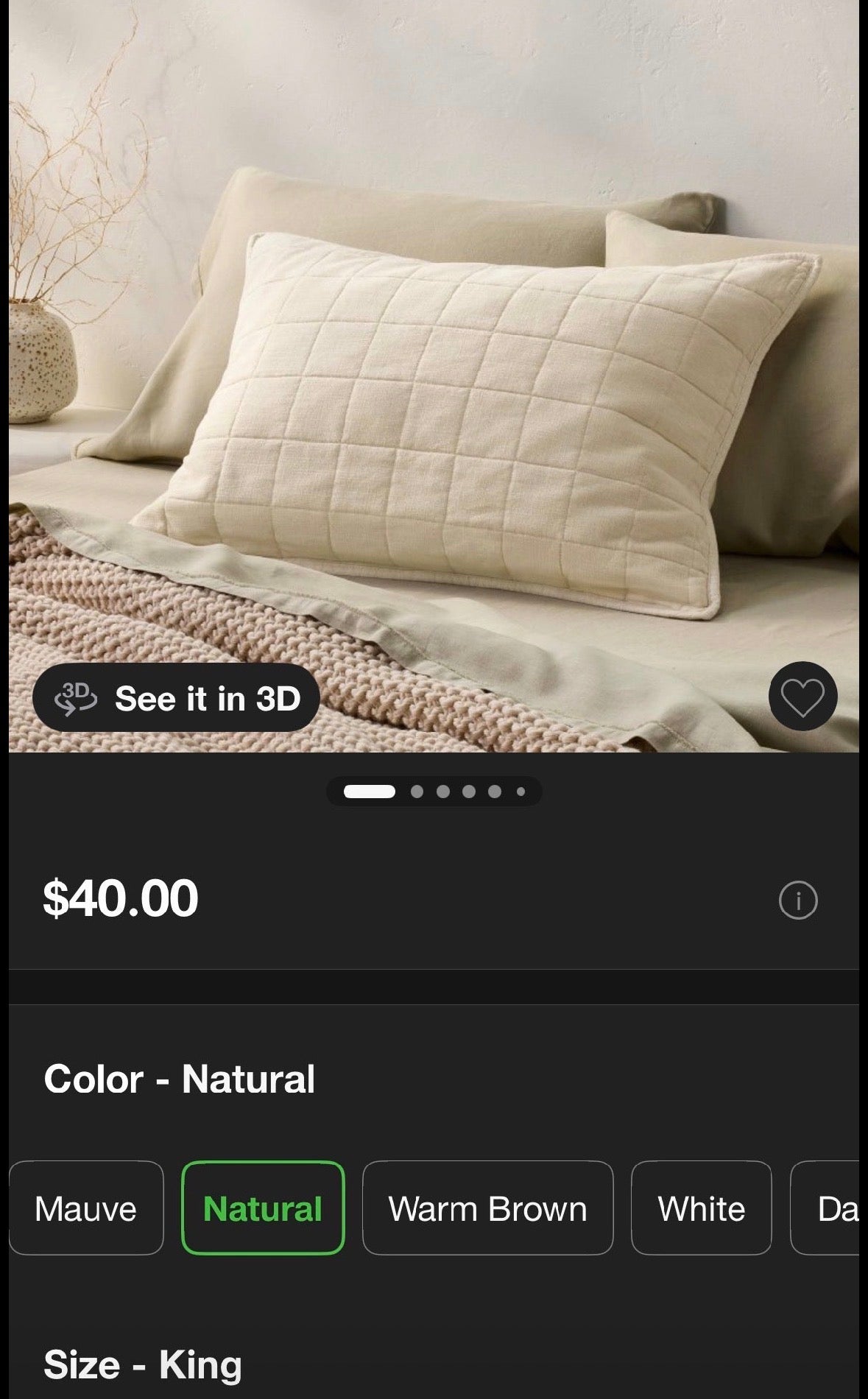Add item to favorites with heart icon
The width and height of the screenshot is (868, 1399).
(x=804, y=698)
